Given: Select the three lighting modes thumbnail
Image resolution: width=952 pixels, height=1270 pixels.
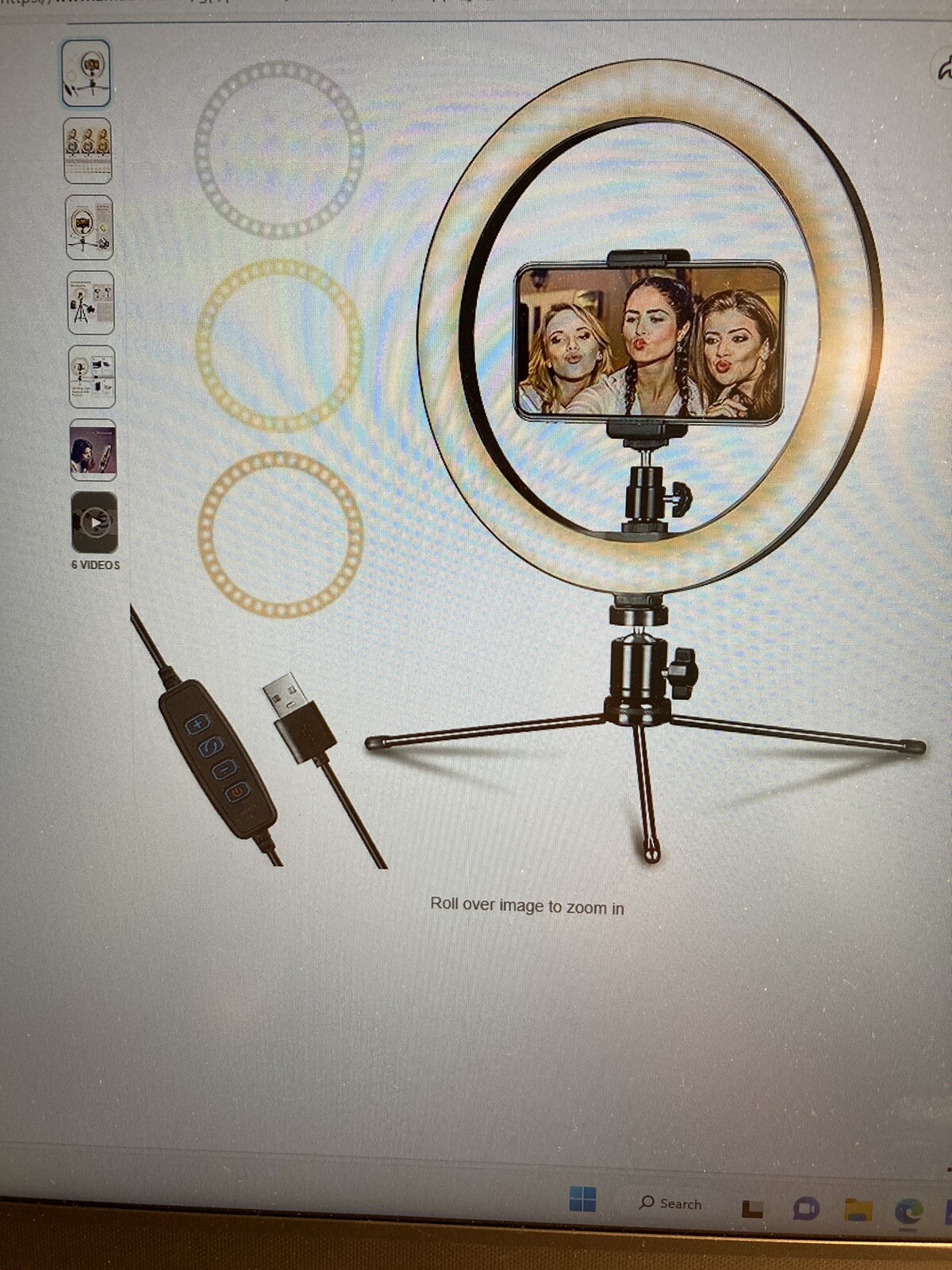Looking at the screenshot, I should [x=89, y=148].
